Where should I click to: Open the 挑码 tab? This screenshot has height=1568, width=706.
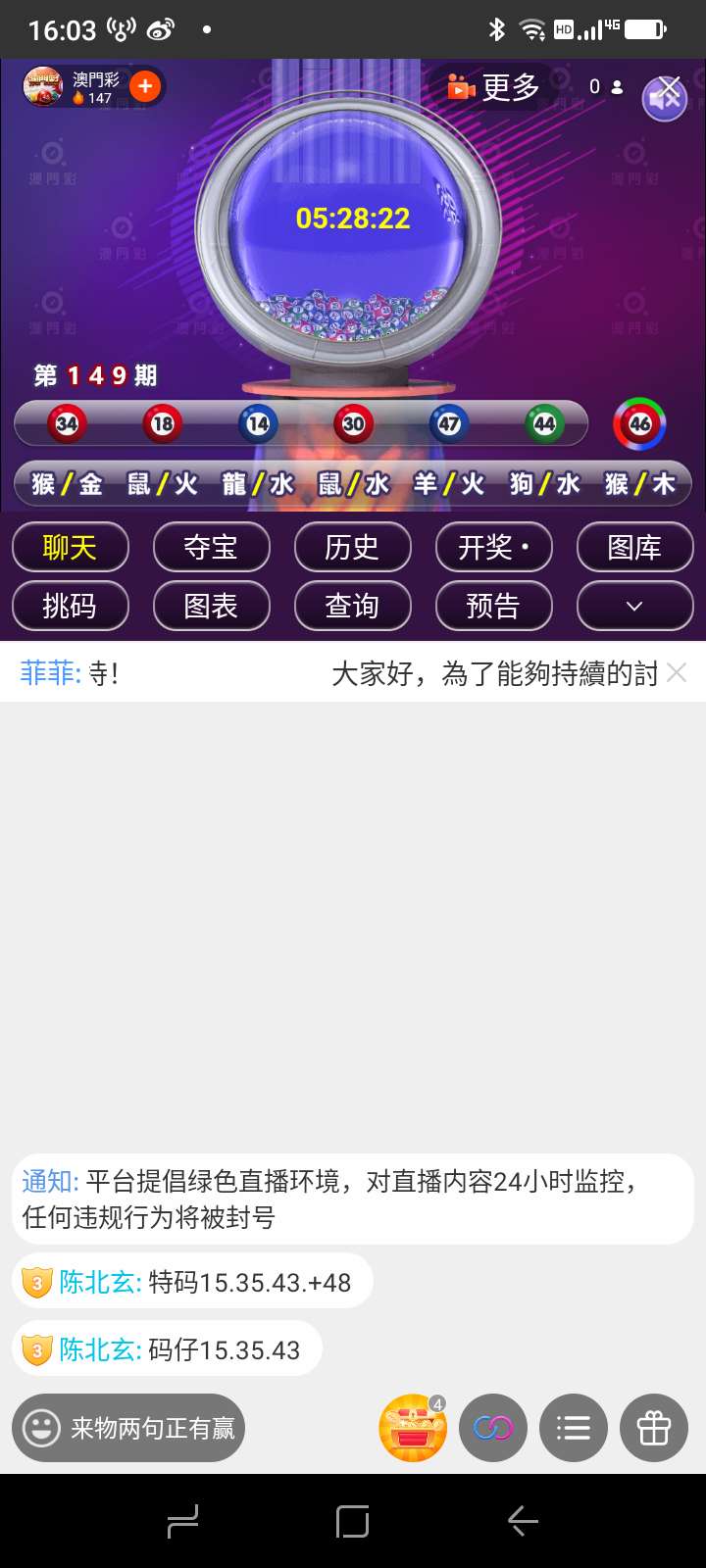[x=71, y=606]
